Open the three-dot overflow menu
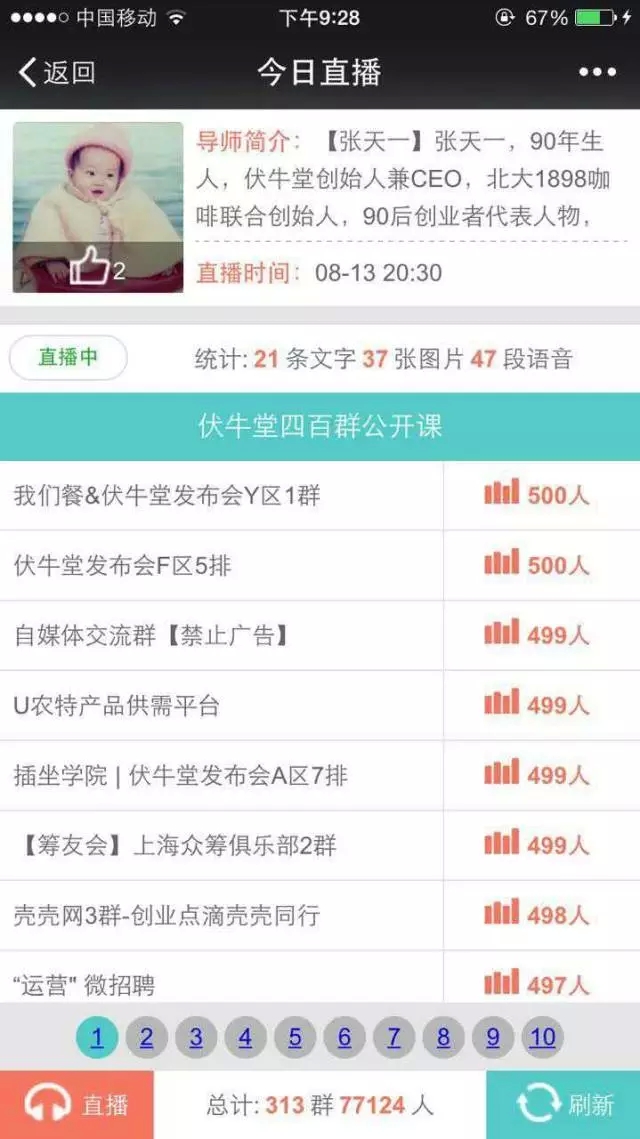Screen dimensions: 640x1139 click(x=597, y=72)
